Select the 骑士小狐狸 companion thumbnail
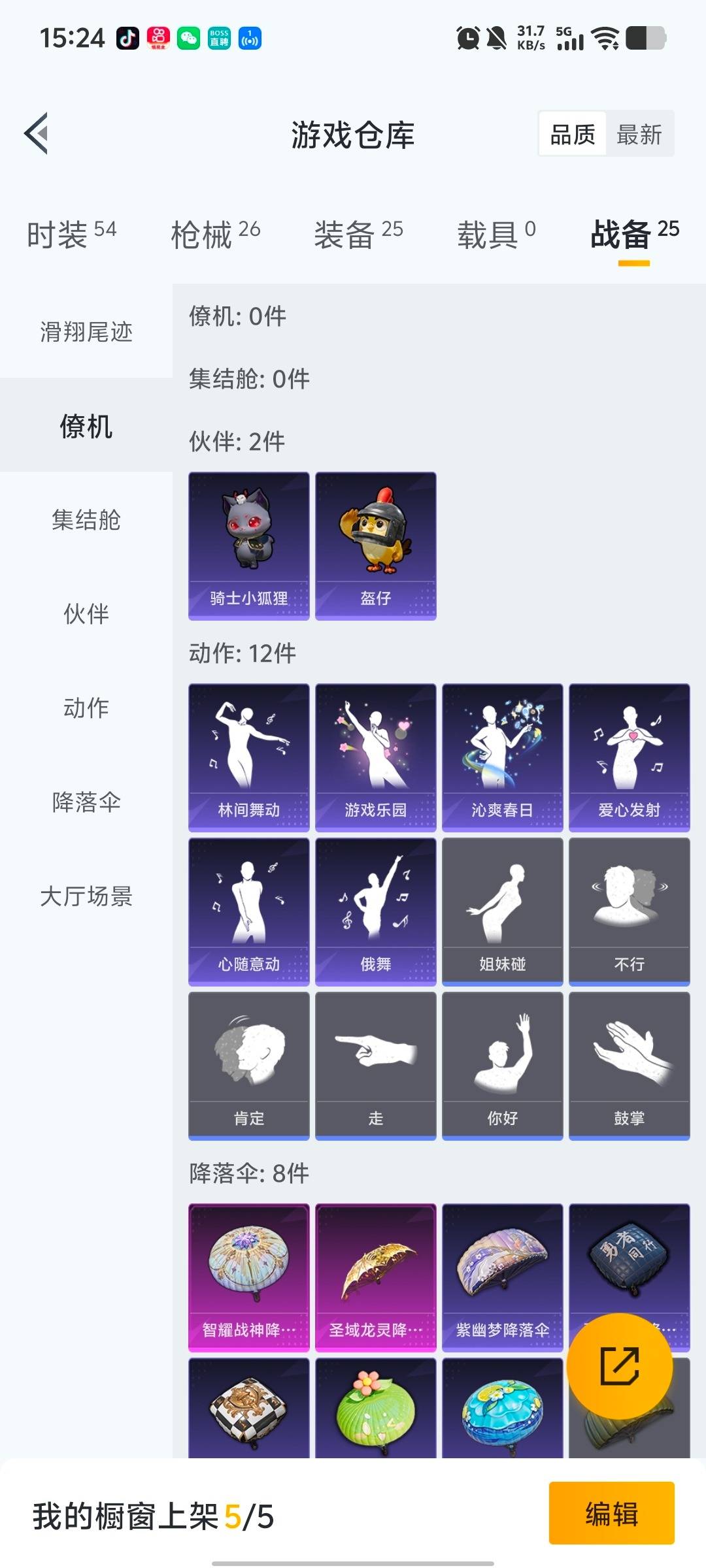 click(x=248, y=546)
